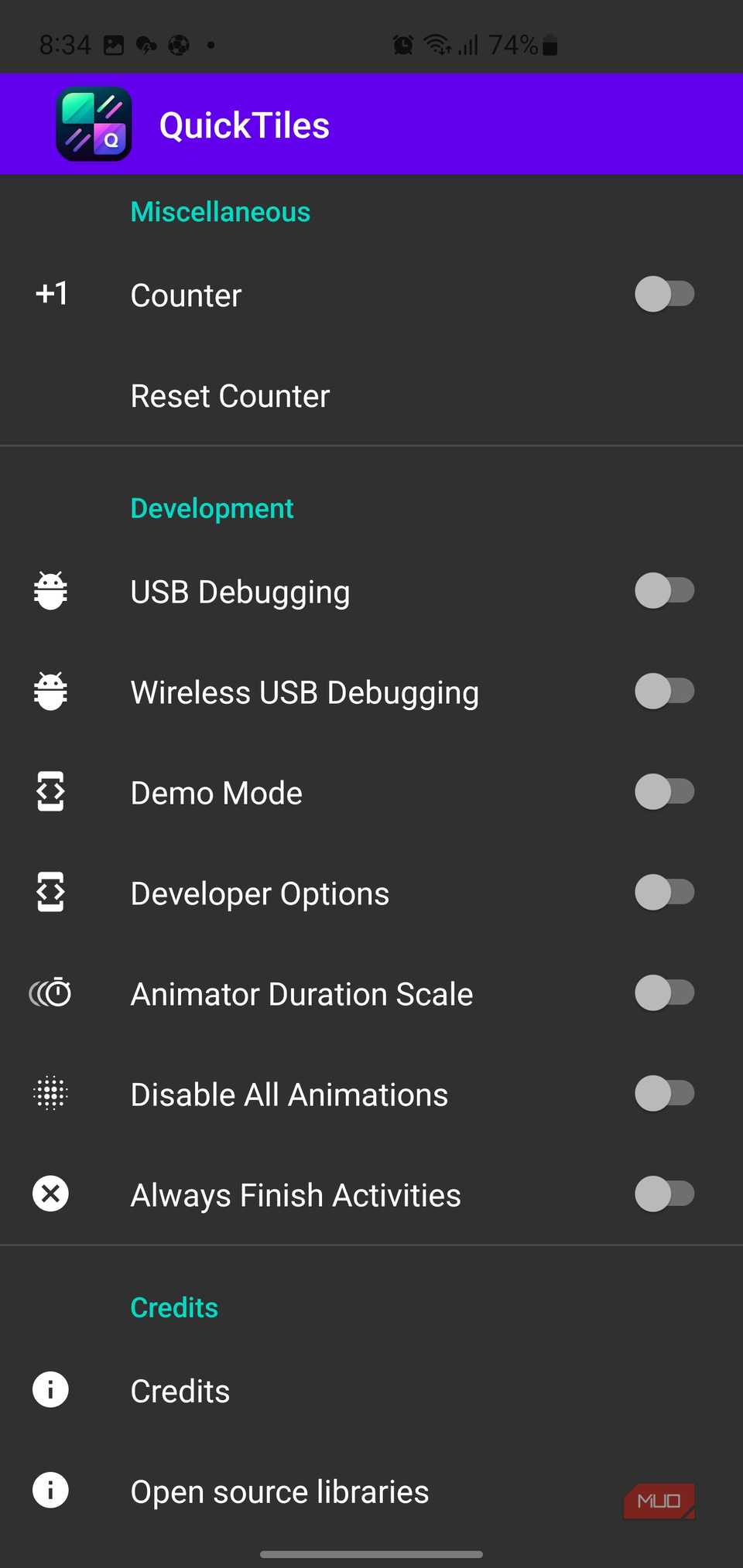Image resolution: width=743 pixels, height=1568 pixels.
Task: Tap the QuickTiles app logo
Action: tap(94, 124)
